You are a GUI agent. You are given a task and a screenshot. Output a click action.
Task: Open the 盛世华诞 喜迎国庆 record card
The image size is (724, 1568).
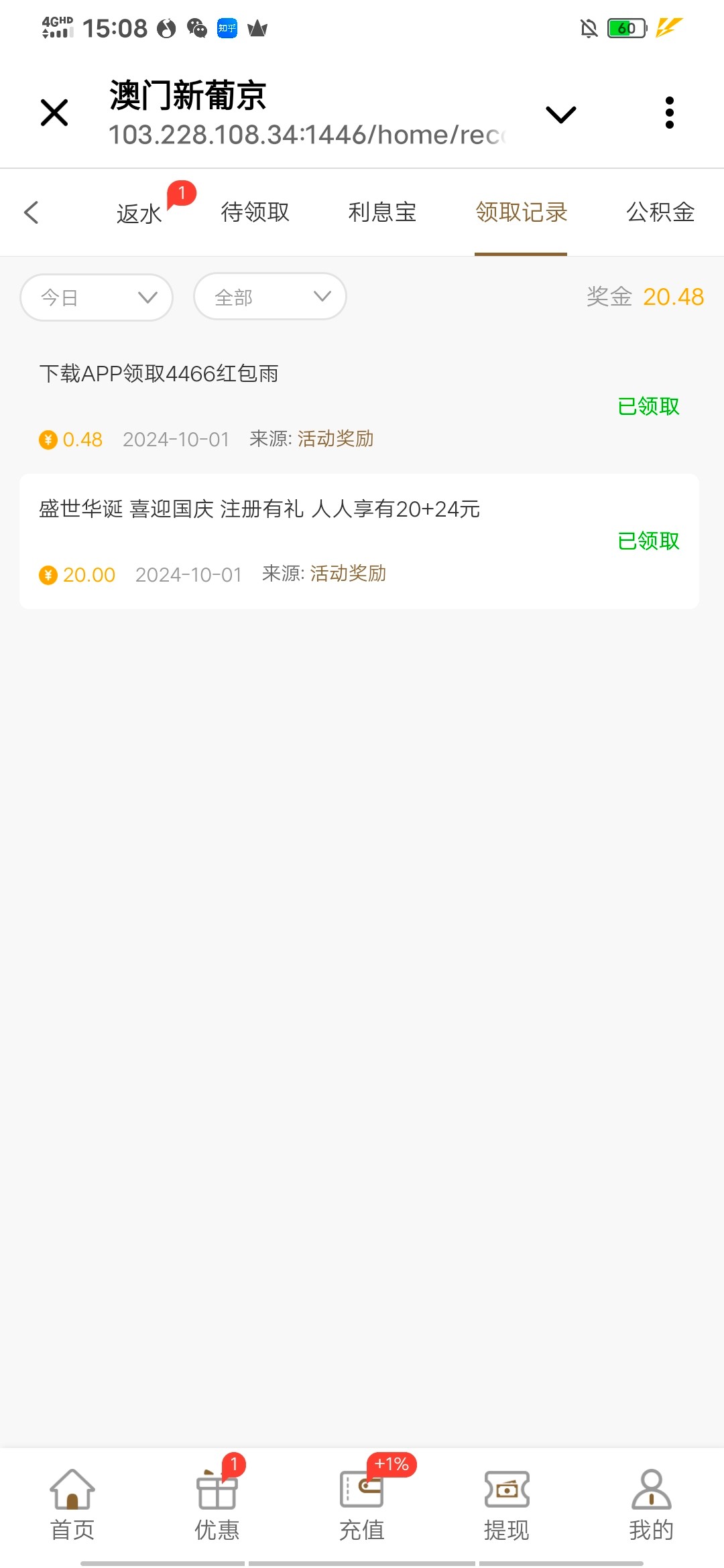coord(359,541)
